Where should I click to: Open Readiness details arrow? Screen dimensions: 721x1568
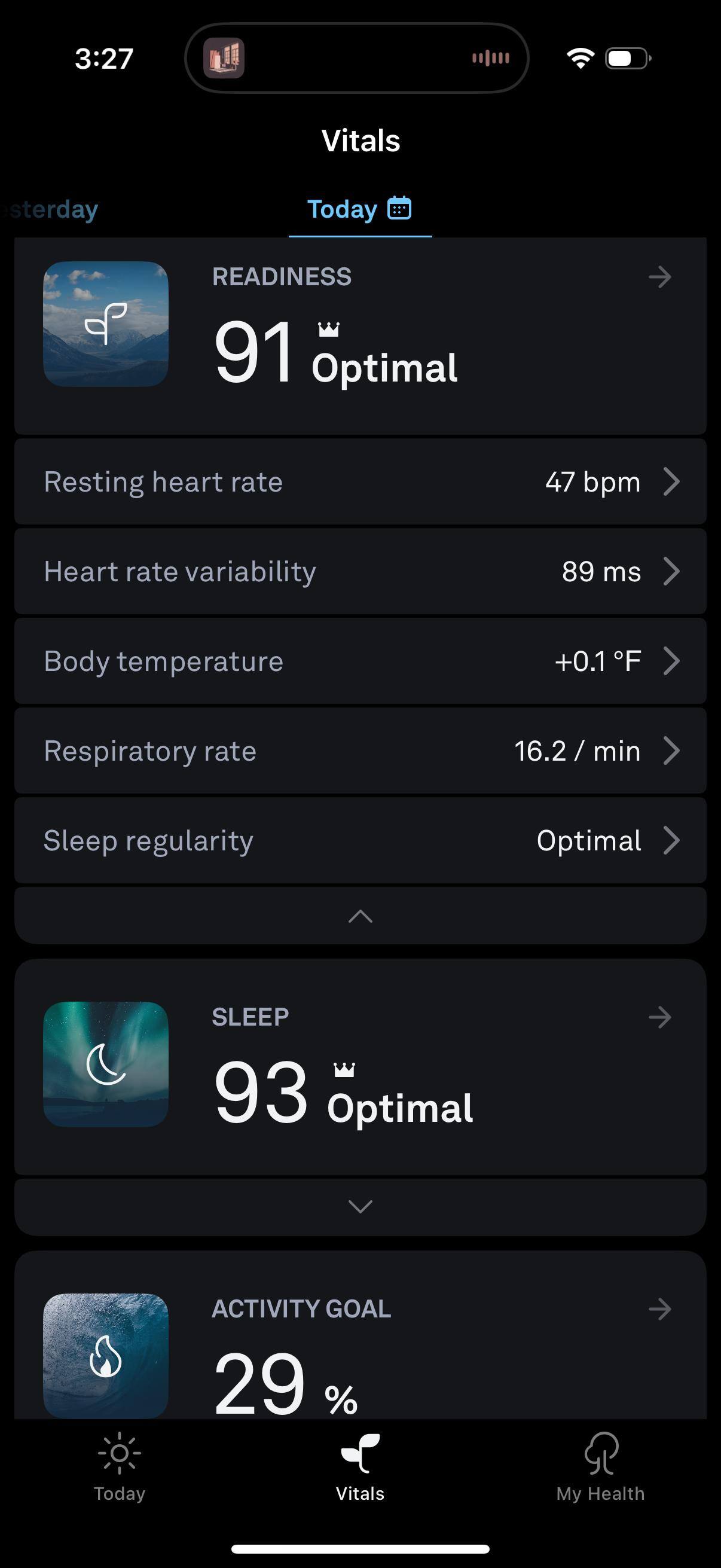pyautogui.click(x=659, y=277)
